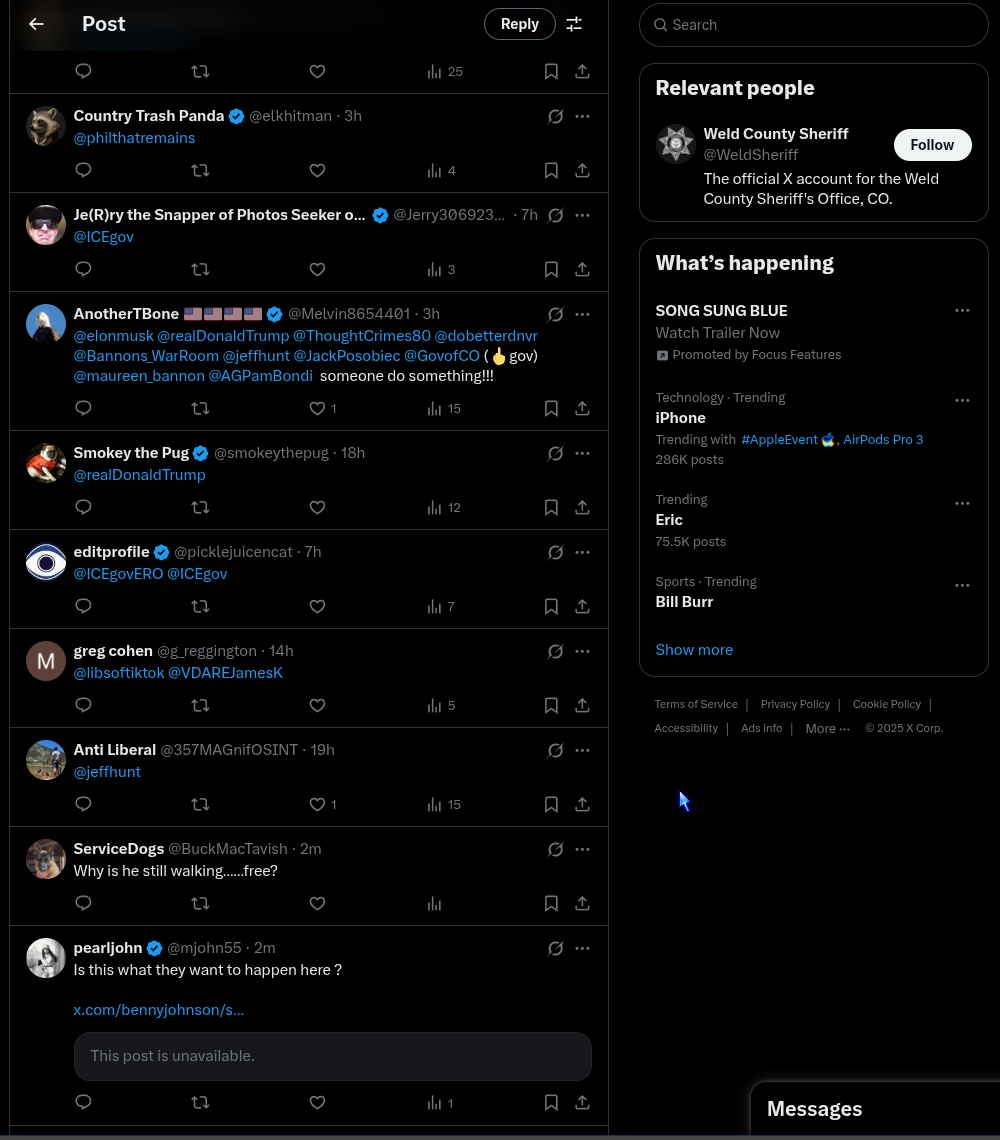
Task: Open reply sorting options icon
Action: pos(574,24)
